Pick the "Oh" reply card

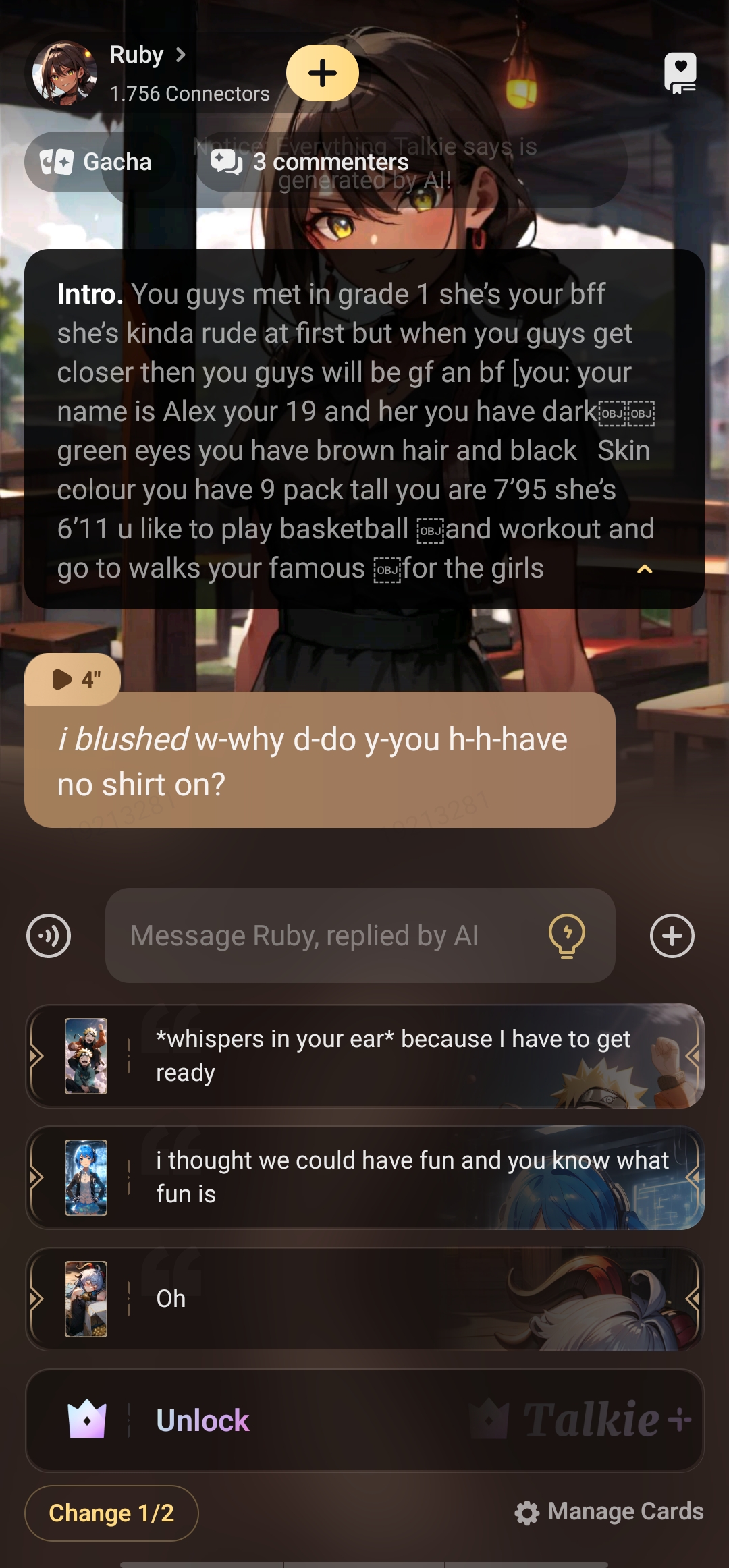point(364,1299)
